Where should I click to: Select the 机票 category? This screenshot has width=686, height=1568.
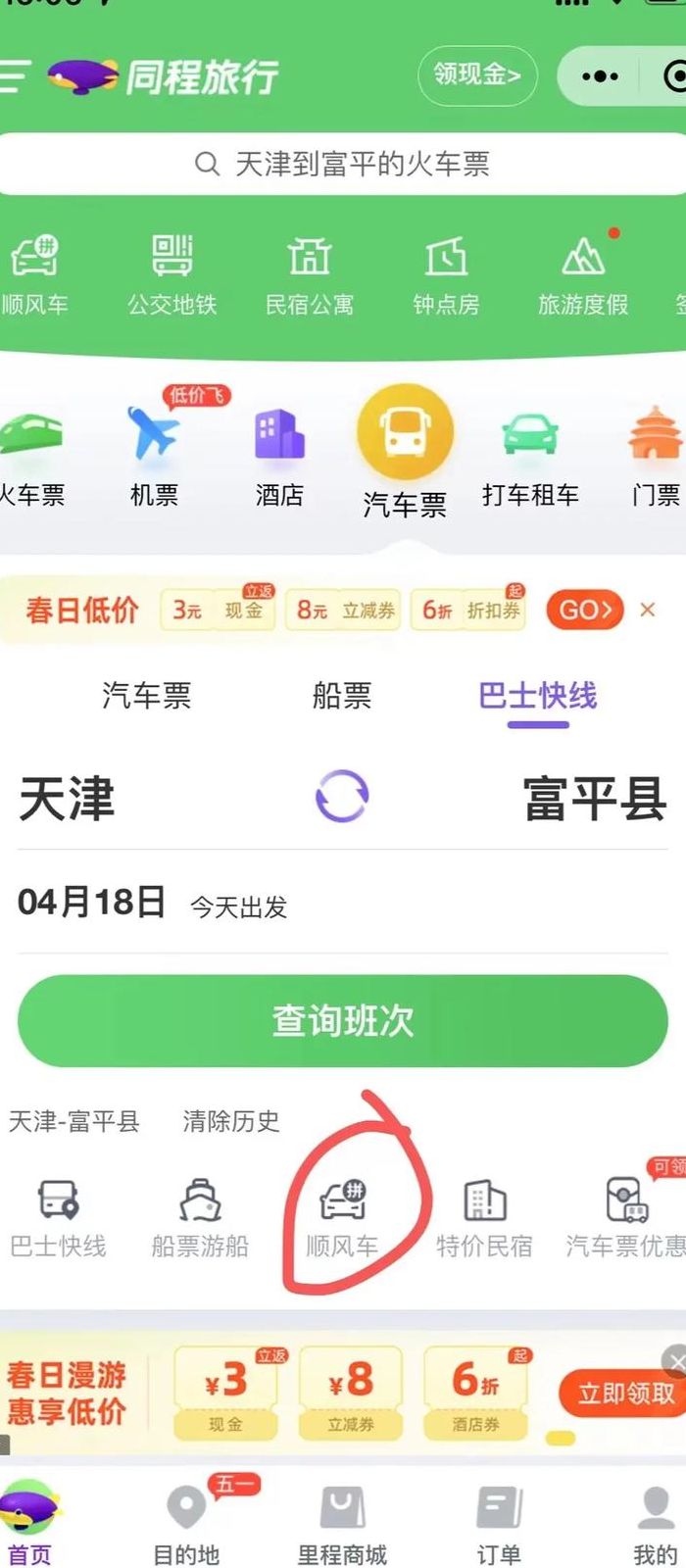pyautogui.click(x=155, y=453)
